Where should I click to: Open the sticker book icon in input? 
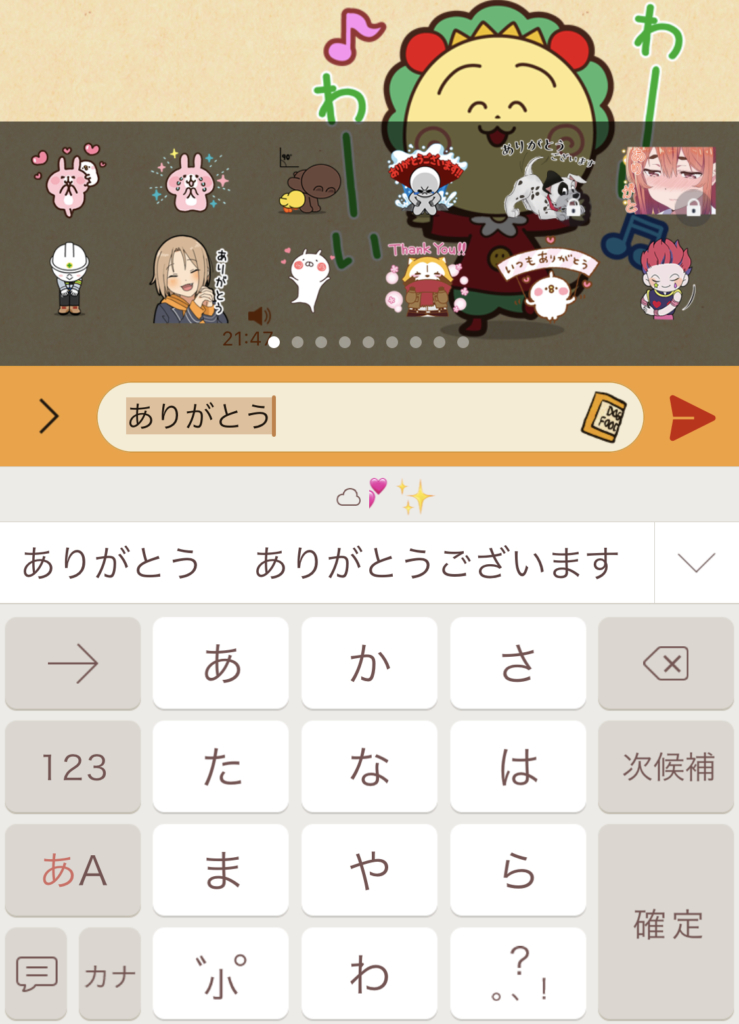pyautogui.click(x=603, y=417)
